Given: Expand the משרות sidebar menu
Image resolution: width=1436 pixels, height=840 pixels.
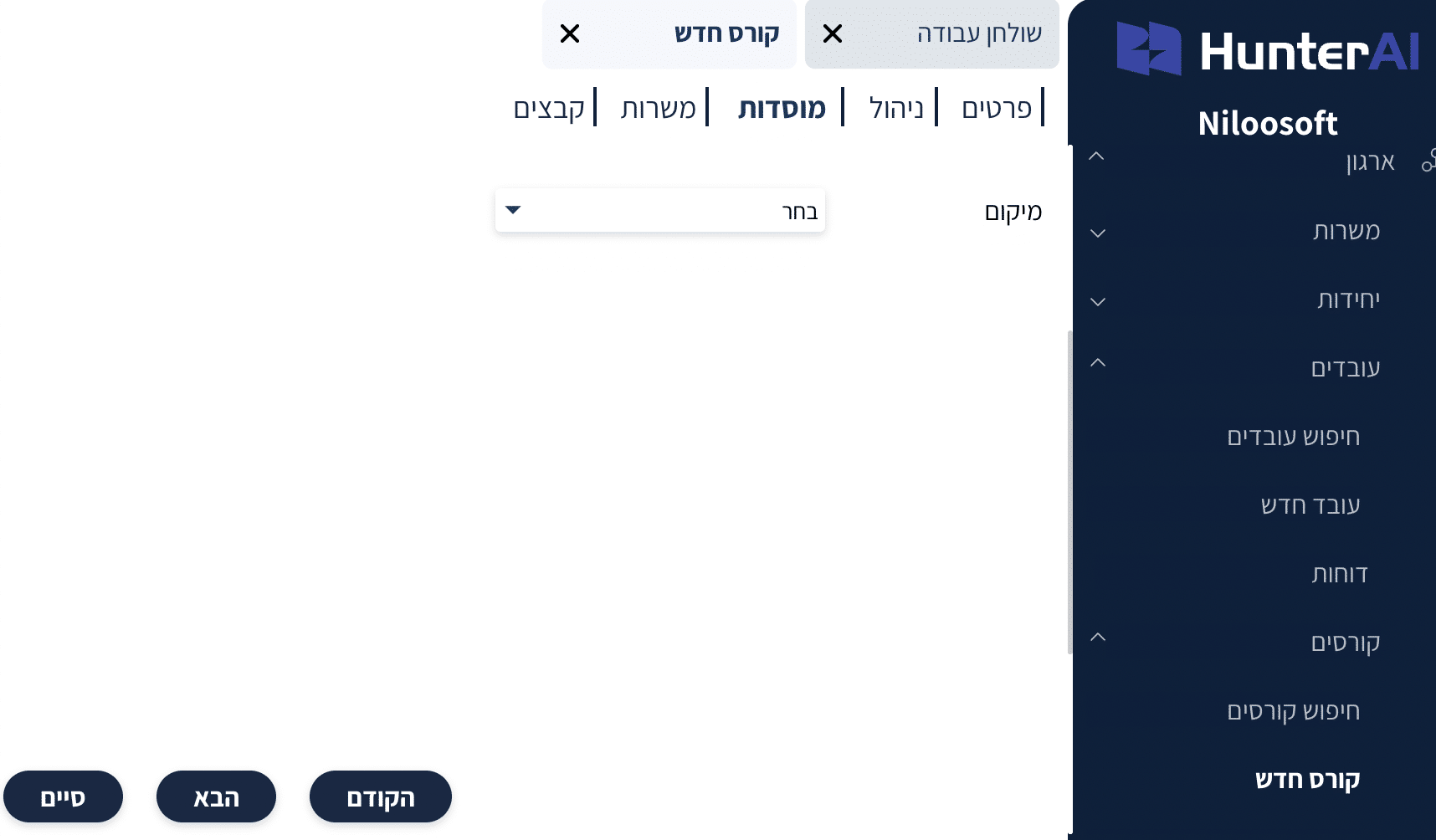Looking at the screenshot, I should (x=1098, y=233).
